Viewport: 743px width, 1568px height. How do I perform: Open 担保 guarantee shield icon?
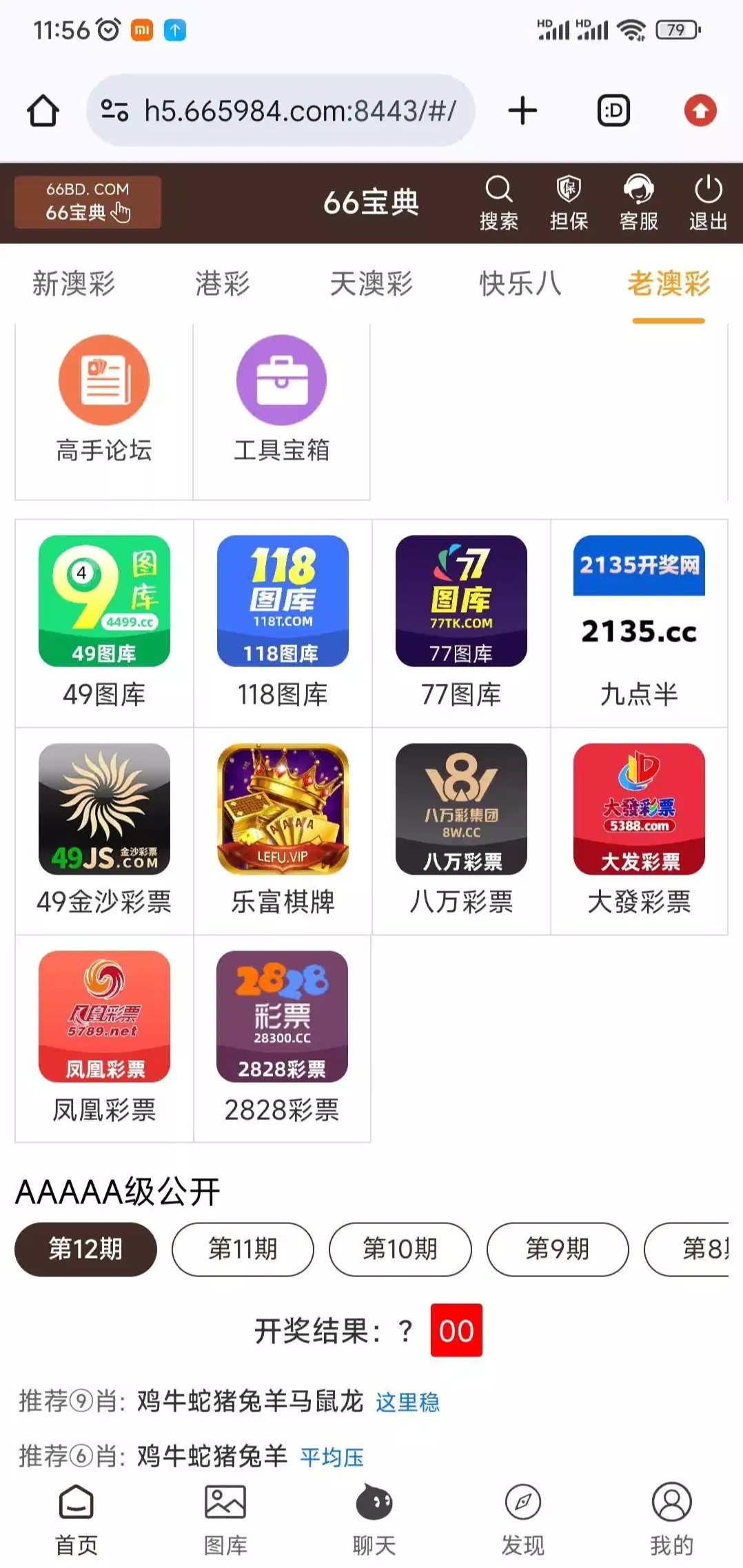click(569, 203)
